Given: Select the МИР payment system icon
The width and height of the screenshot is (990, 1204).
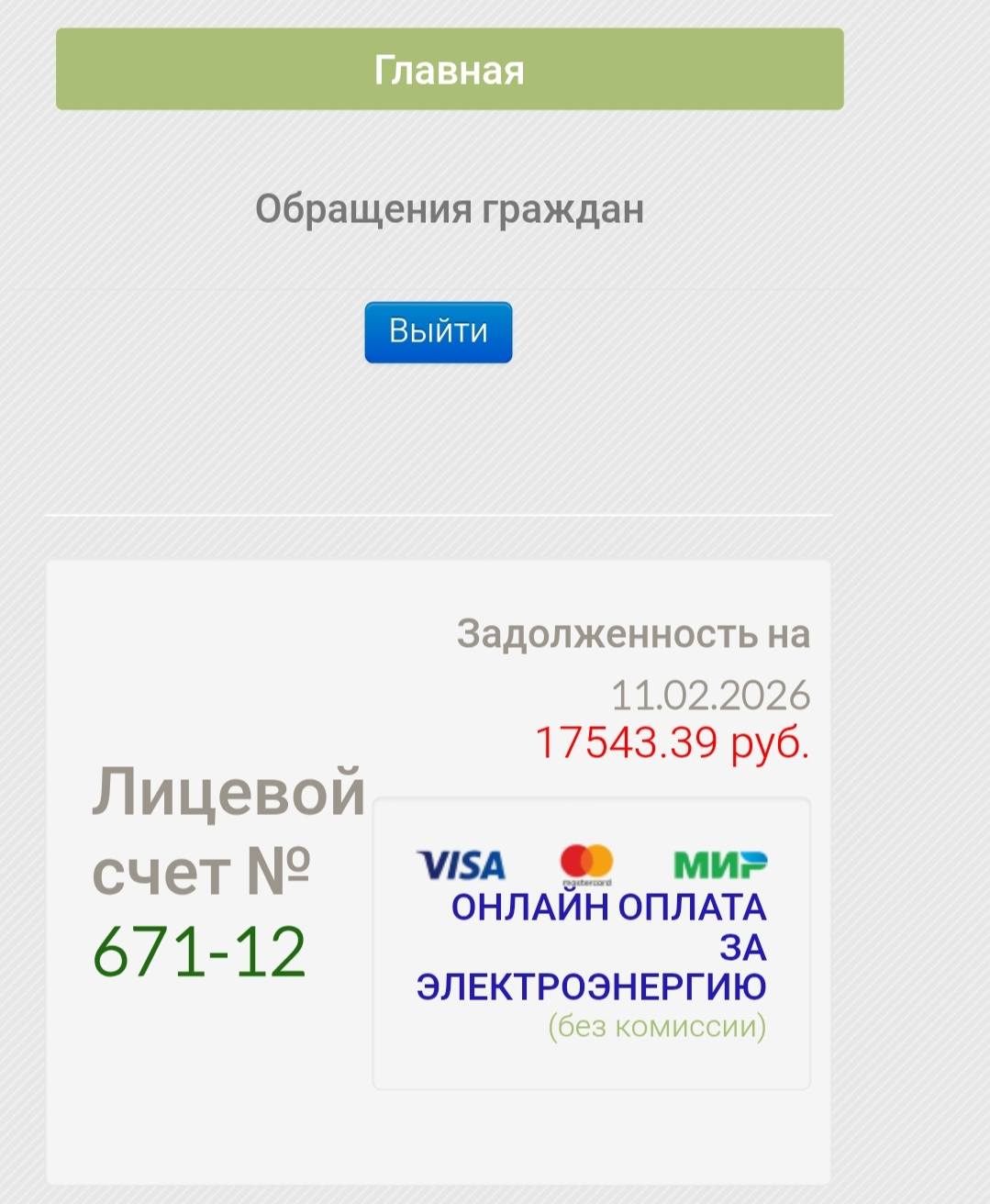Looking at the screenshot, I should tap(720, 864).
